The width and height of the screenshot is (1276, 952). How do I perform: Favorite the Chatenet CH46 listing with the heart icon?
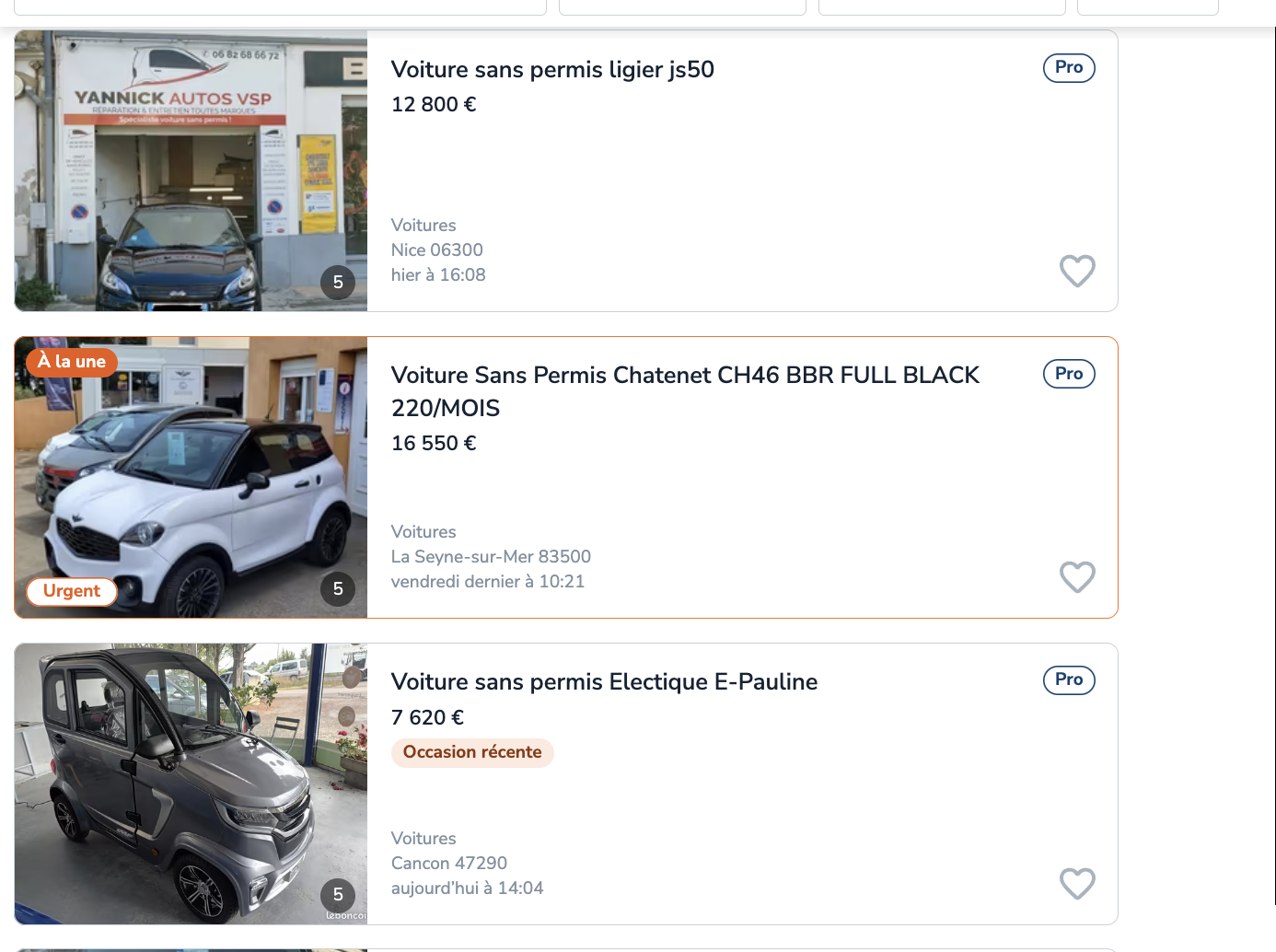(1077, 577)
